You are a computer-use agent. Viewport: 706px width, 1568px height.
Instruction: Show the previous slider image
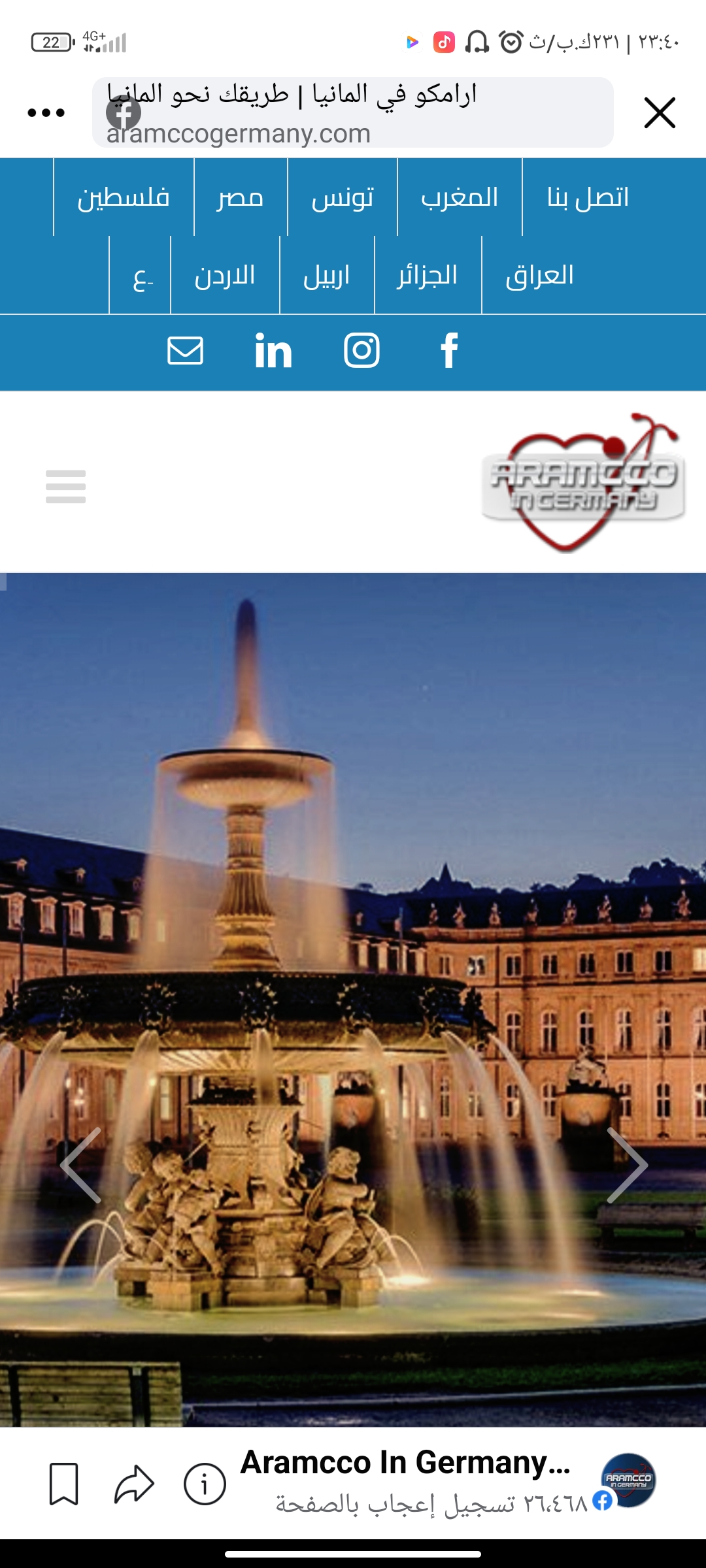(x=80, y=1165)
